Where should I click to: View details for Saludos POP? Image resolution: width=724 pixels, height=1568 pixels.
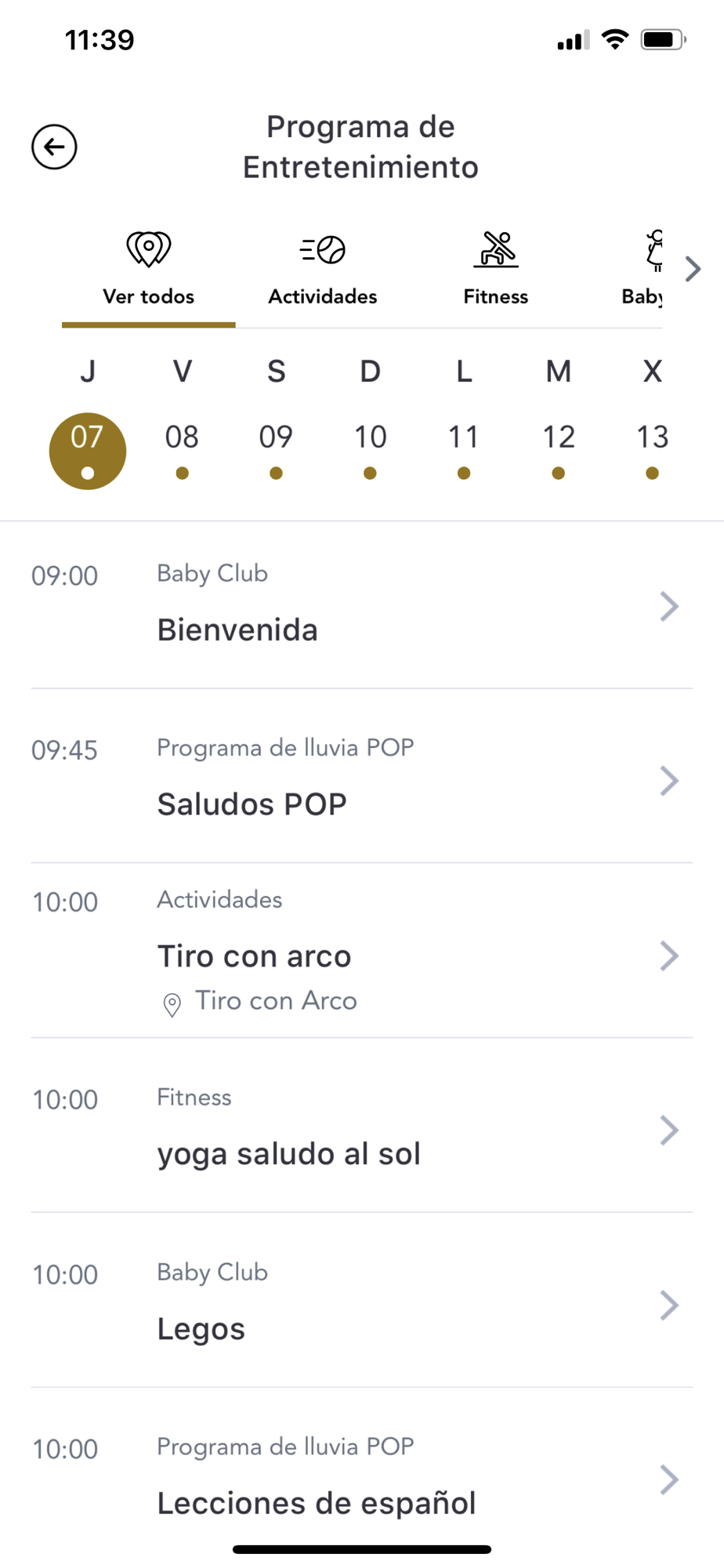pyautogui.click(x=360, y=780)
